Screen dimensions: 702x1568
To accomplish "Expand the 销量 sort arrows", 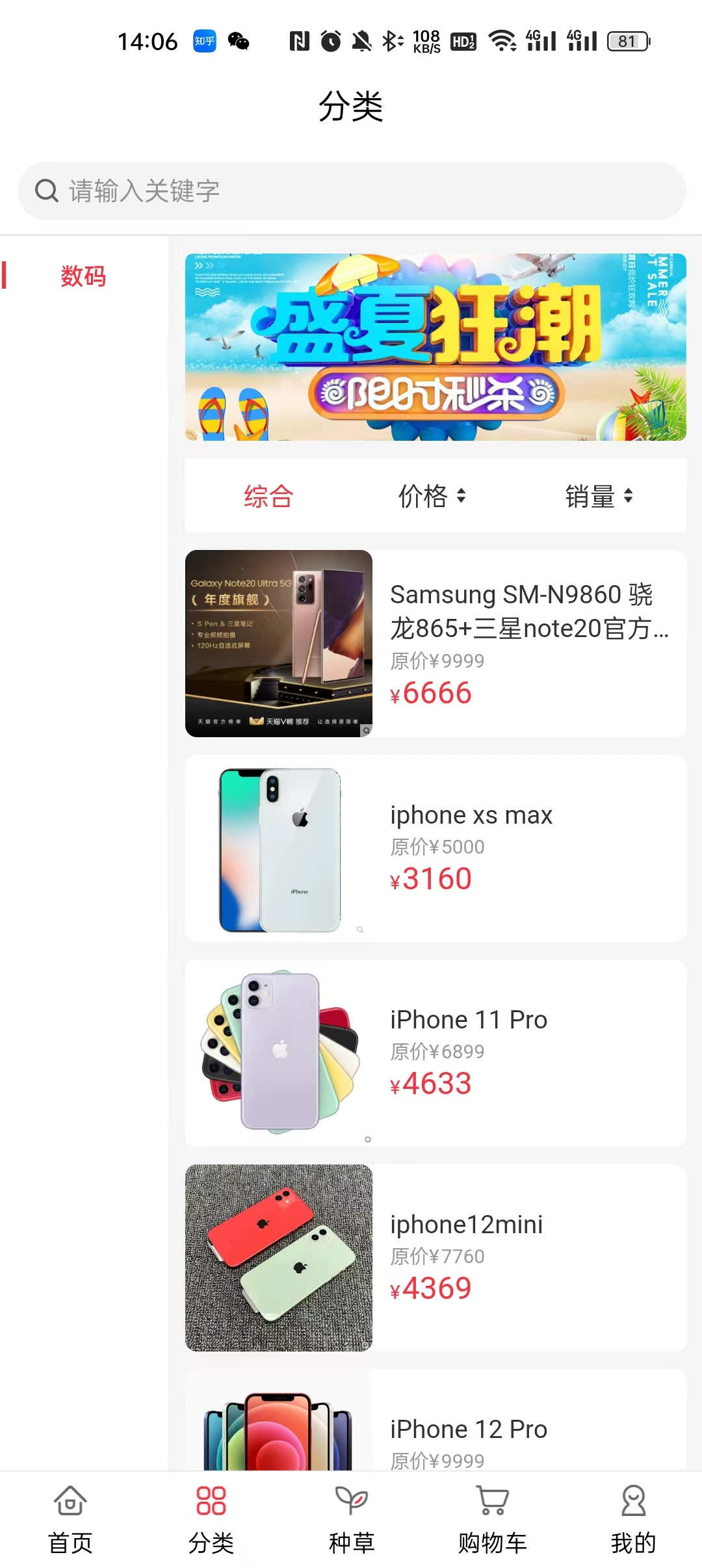I will click(x=629, y=496).
